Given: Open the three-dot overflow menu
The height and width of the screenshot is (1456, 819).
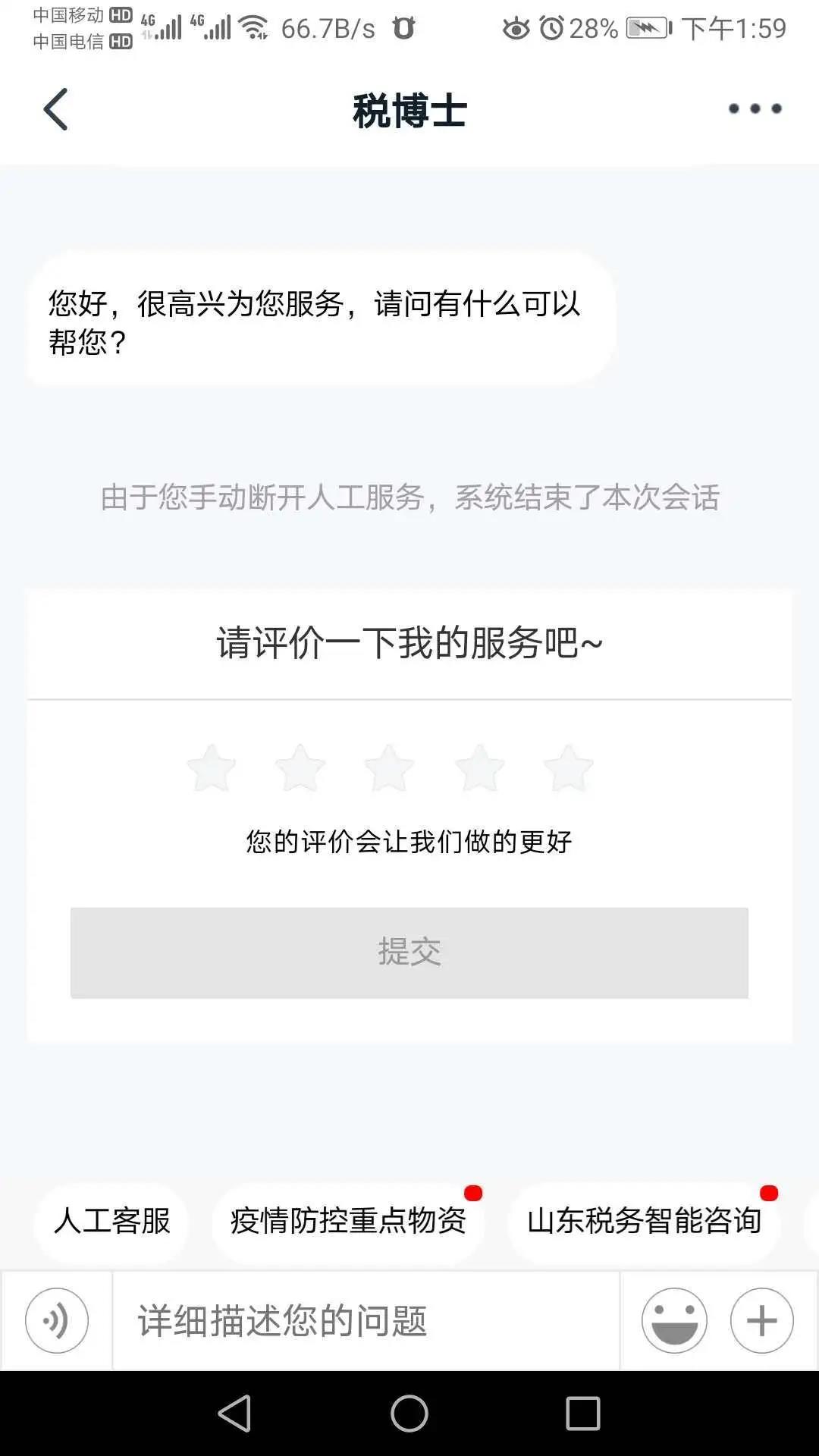Looking at the screenshot, I should (755, 109).
